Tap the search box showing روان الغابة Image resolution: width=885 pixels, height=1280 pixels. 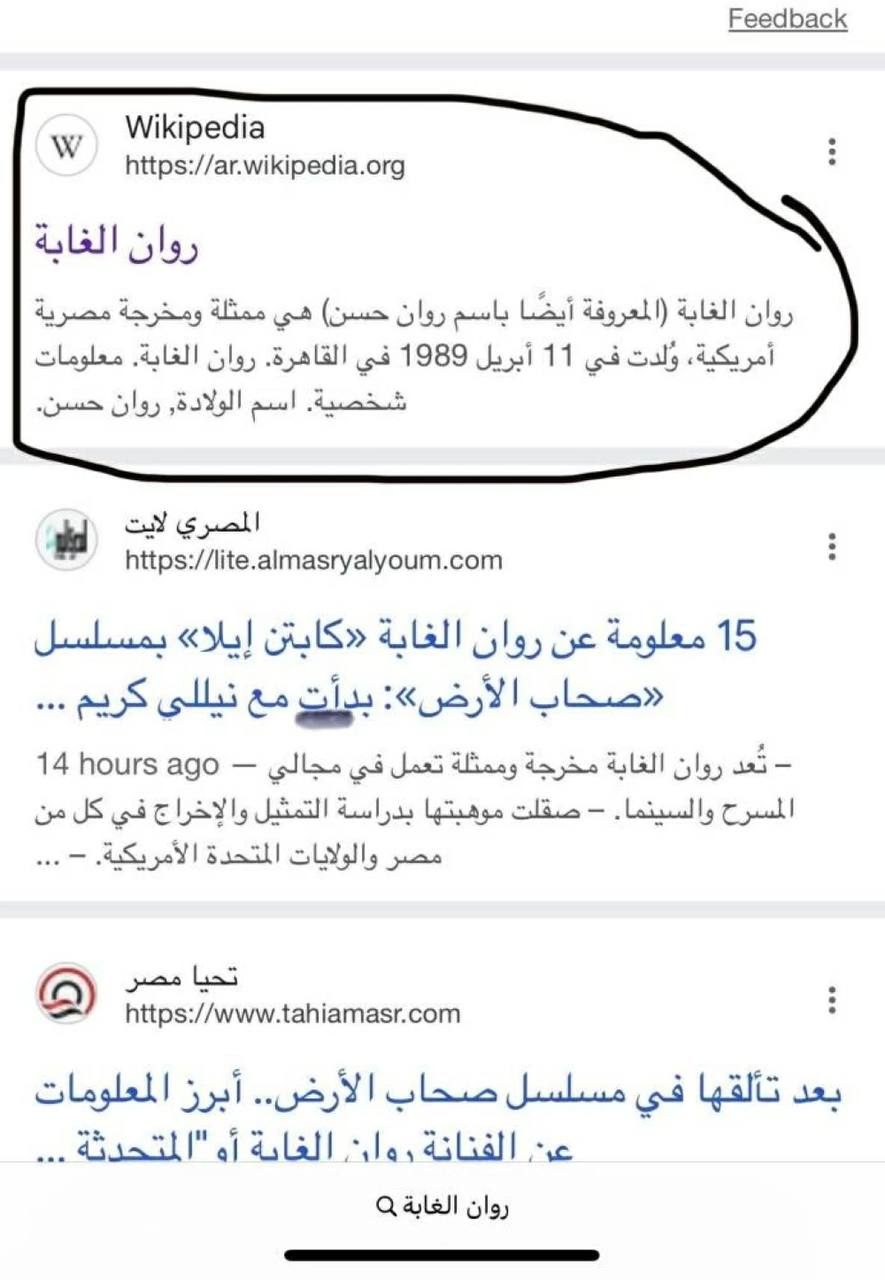442,1206
